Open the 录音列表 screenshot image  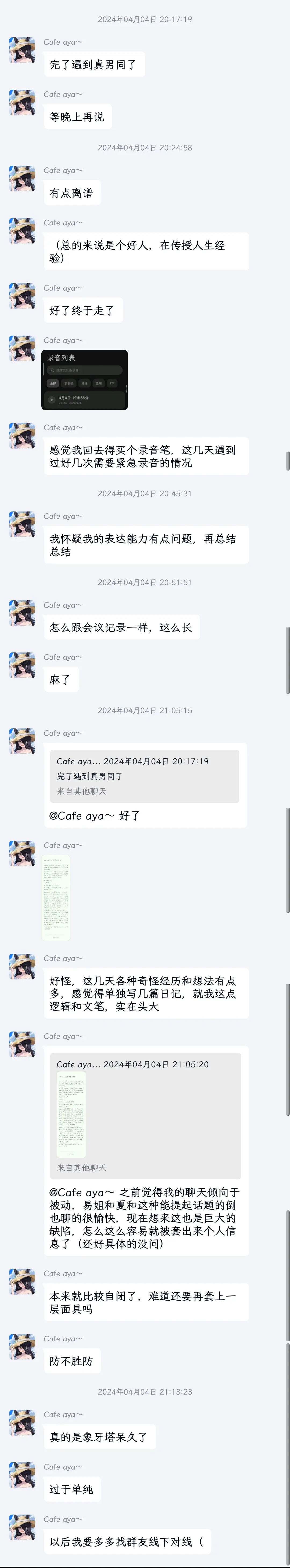point(85,380)
